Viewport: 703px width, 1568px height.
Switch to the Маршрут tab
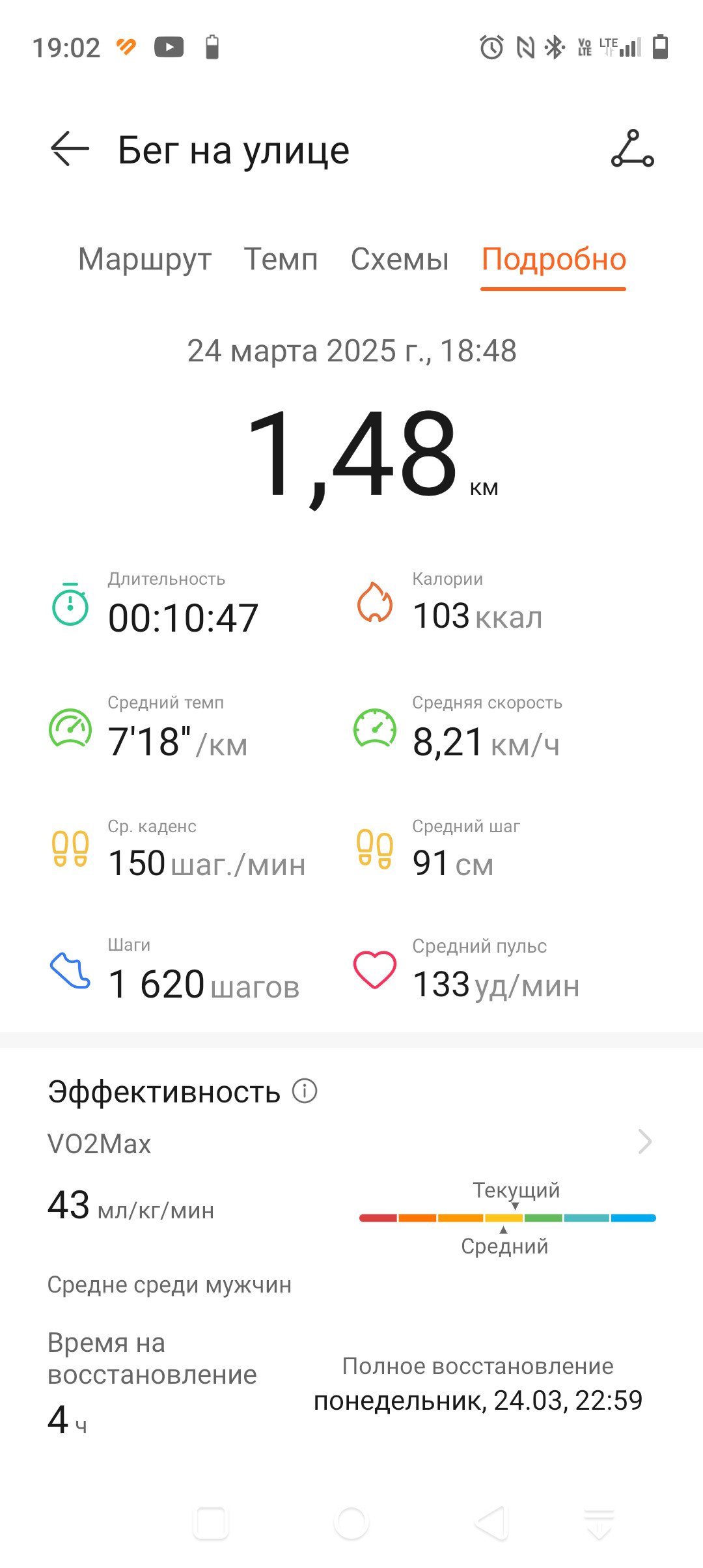[145, 259]
